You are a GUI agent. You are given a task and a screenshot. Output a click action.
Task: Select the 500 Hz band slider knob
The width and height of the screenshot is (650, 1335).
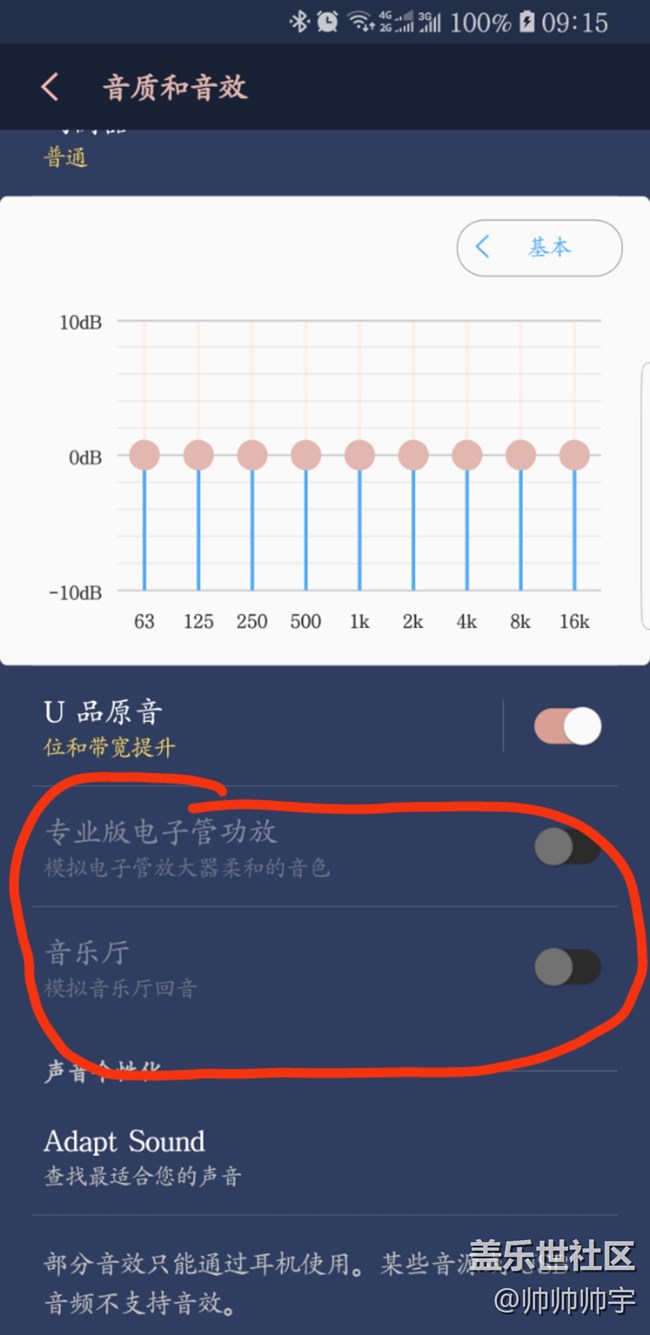click(x=306, y=455)
